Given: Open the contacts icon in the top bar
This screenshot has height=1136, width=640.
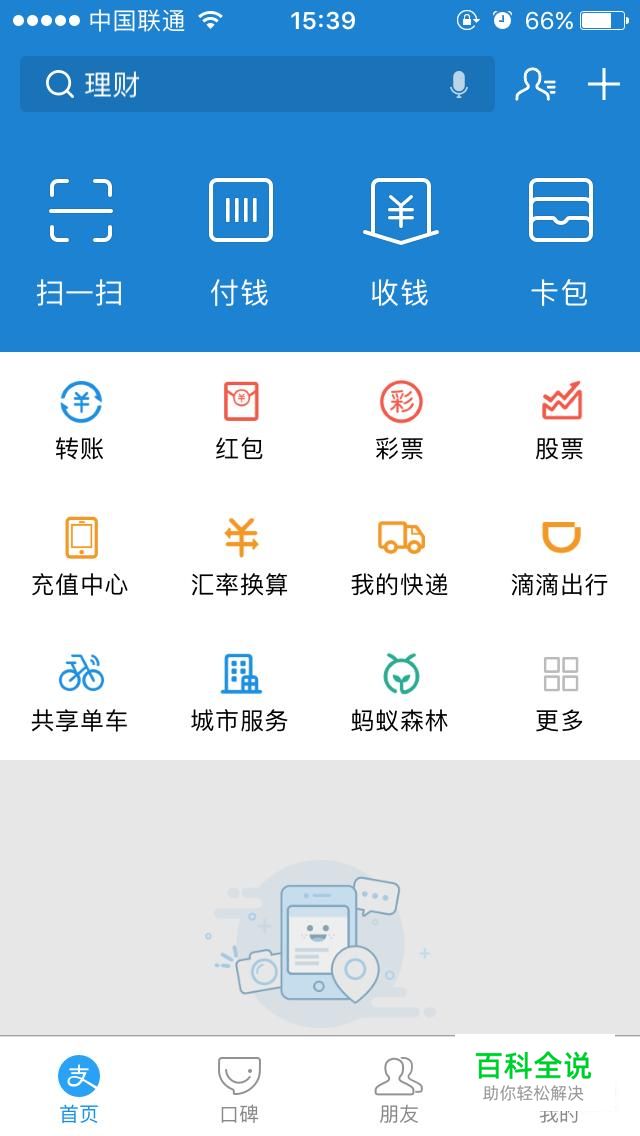Looking at the screenshot, I should pyautogui.click(x=535, y=85).
